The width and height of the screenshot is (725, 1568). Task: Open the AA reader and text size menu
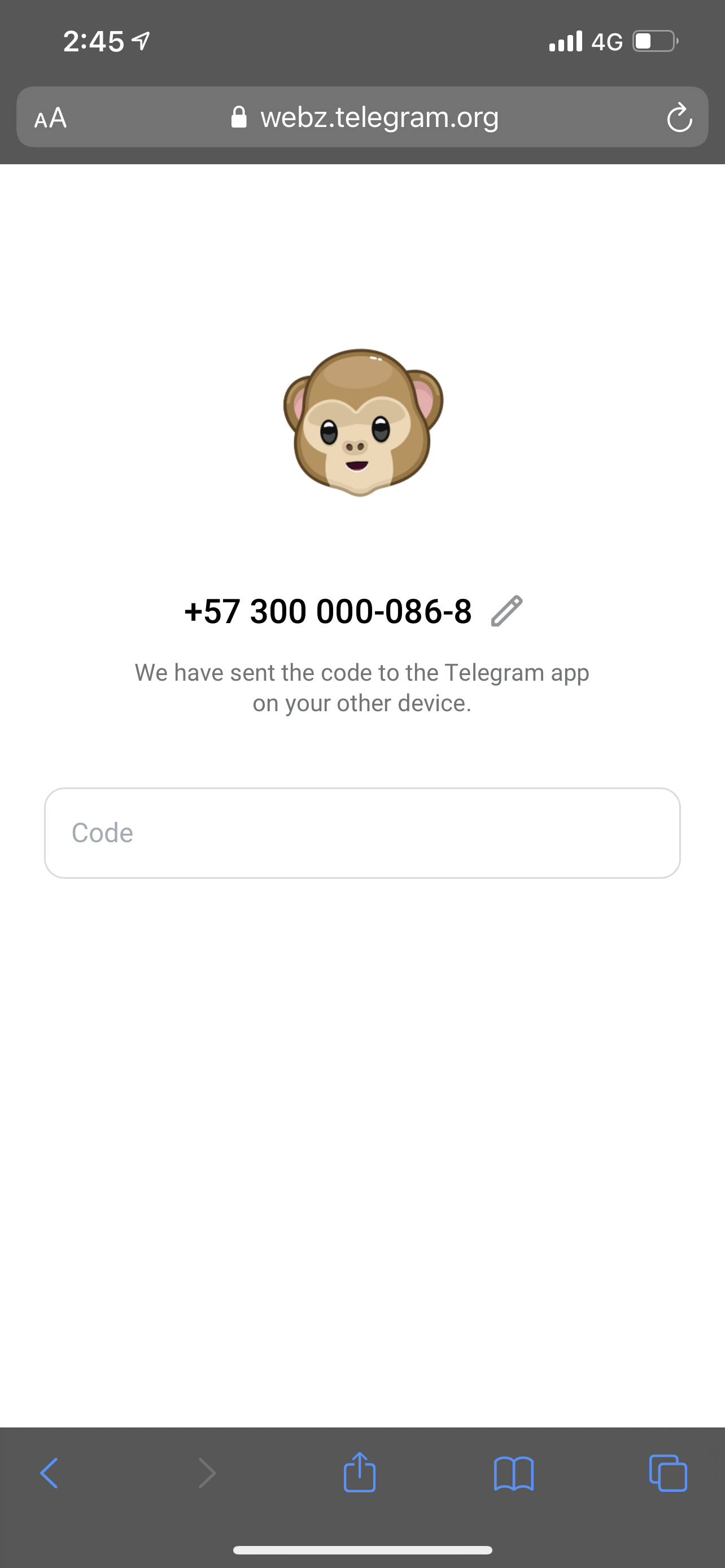click(50, 117)
